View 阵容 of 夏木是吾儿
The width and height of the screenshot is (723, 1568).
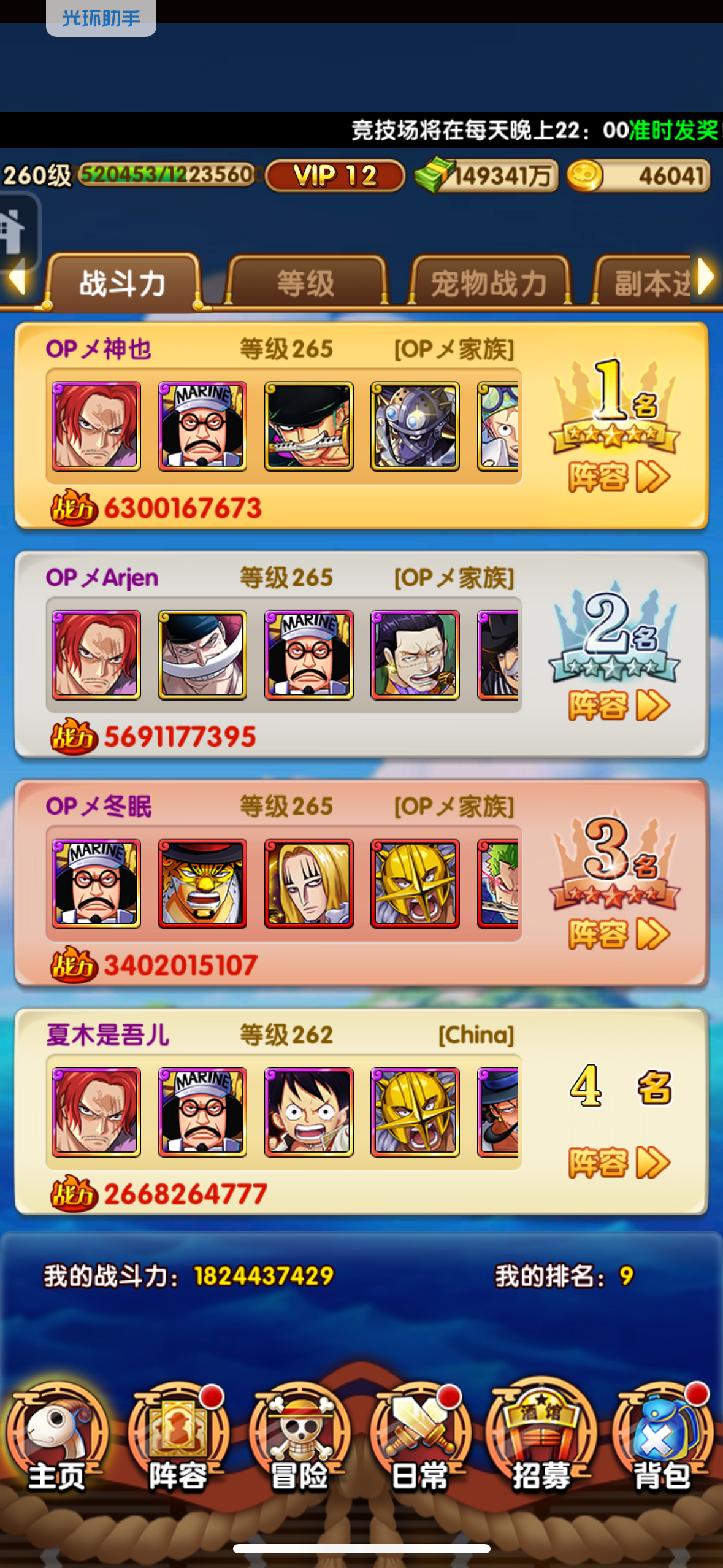click(618, 1163)
